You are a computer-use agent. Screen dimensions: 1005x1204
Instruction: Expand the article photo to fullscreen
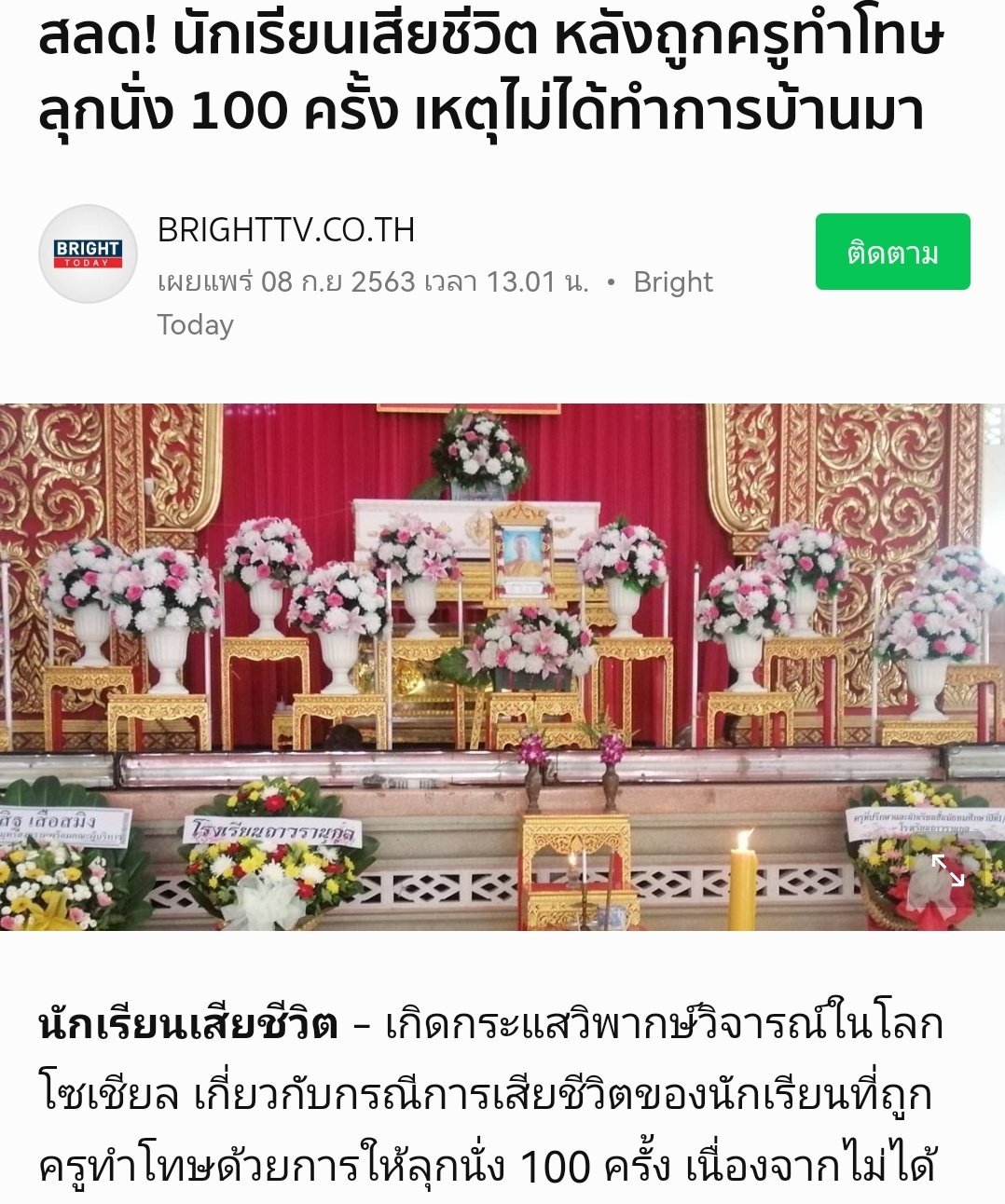(948, 869)
